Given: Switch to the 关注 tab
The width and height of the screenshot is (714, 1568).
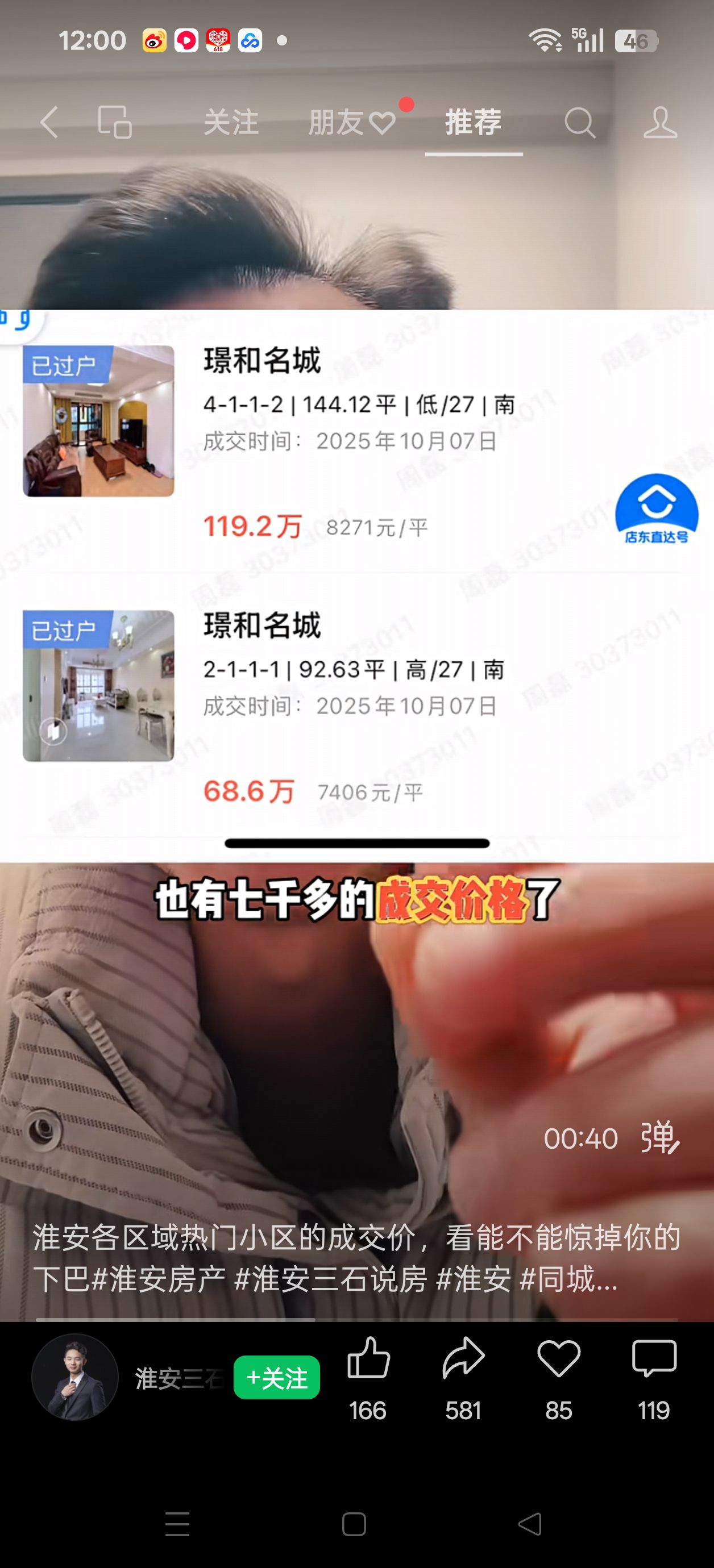Looking at the screenshot, I should tap(231, 122).
